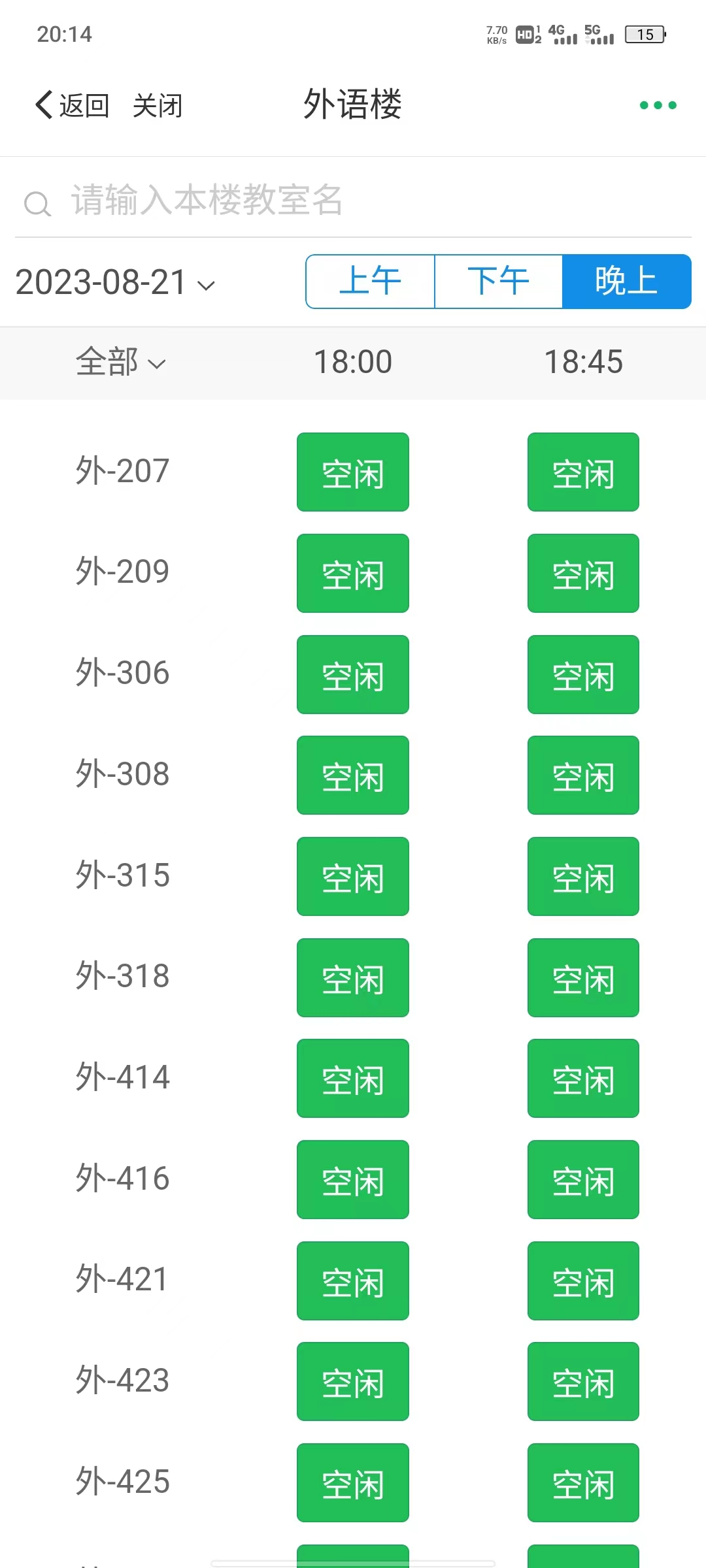
Task: Select the 18:45 空闲 slot for 外-423
Action: 583,1381
